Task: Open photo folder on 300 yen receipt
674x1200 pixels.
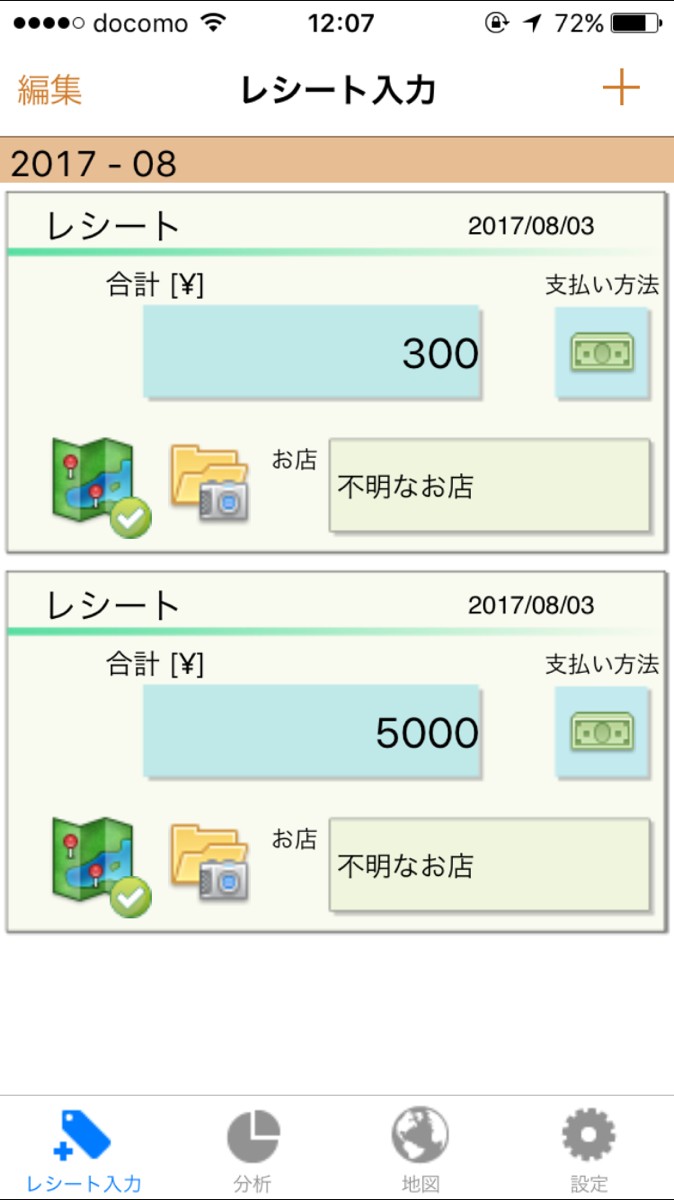Action: click(x=209, y=485)
